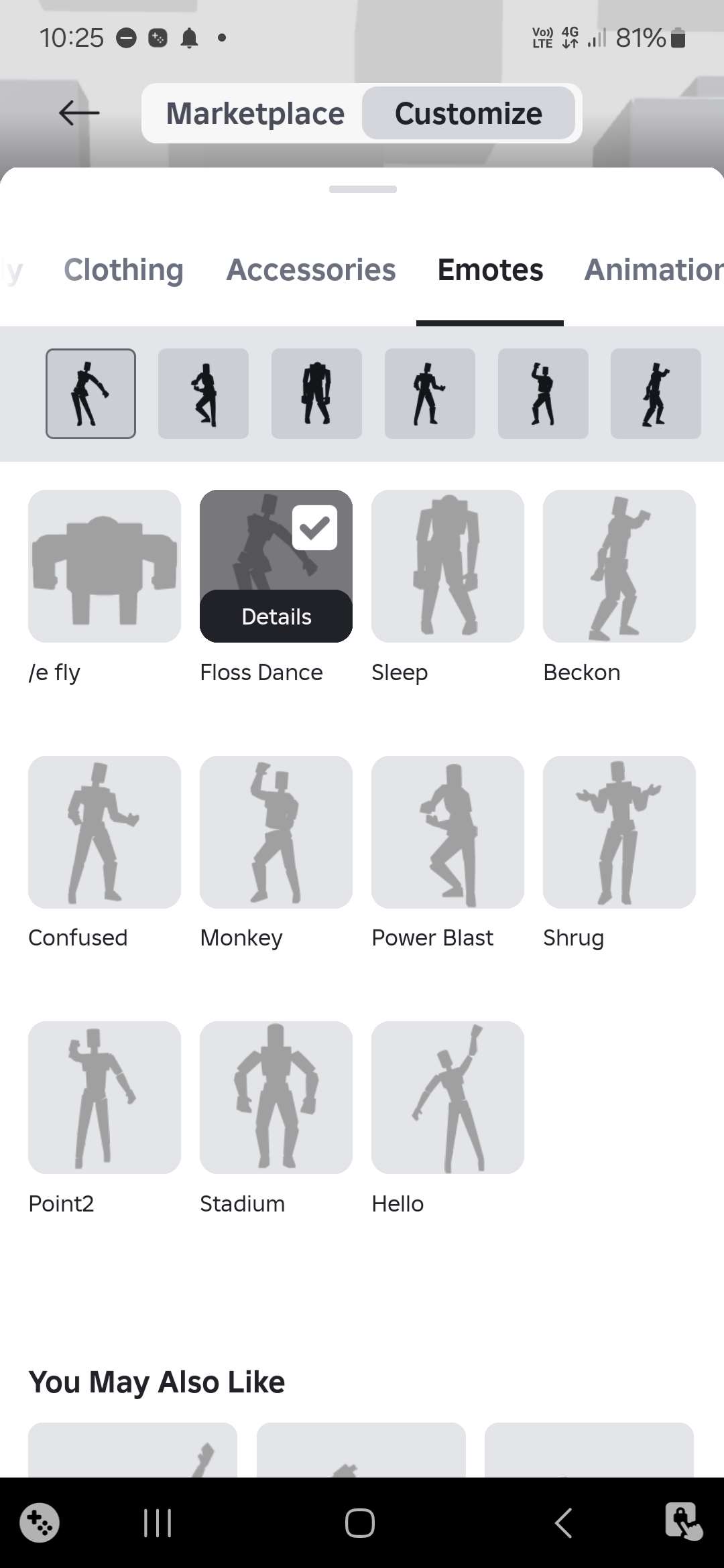Switch to the Accessories tab

pos(311,270)
